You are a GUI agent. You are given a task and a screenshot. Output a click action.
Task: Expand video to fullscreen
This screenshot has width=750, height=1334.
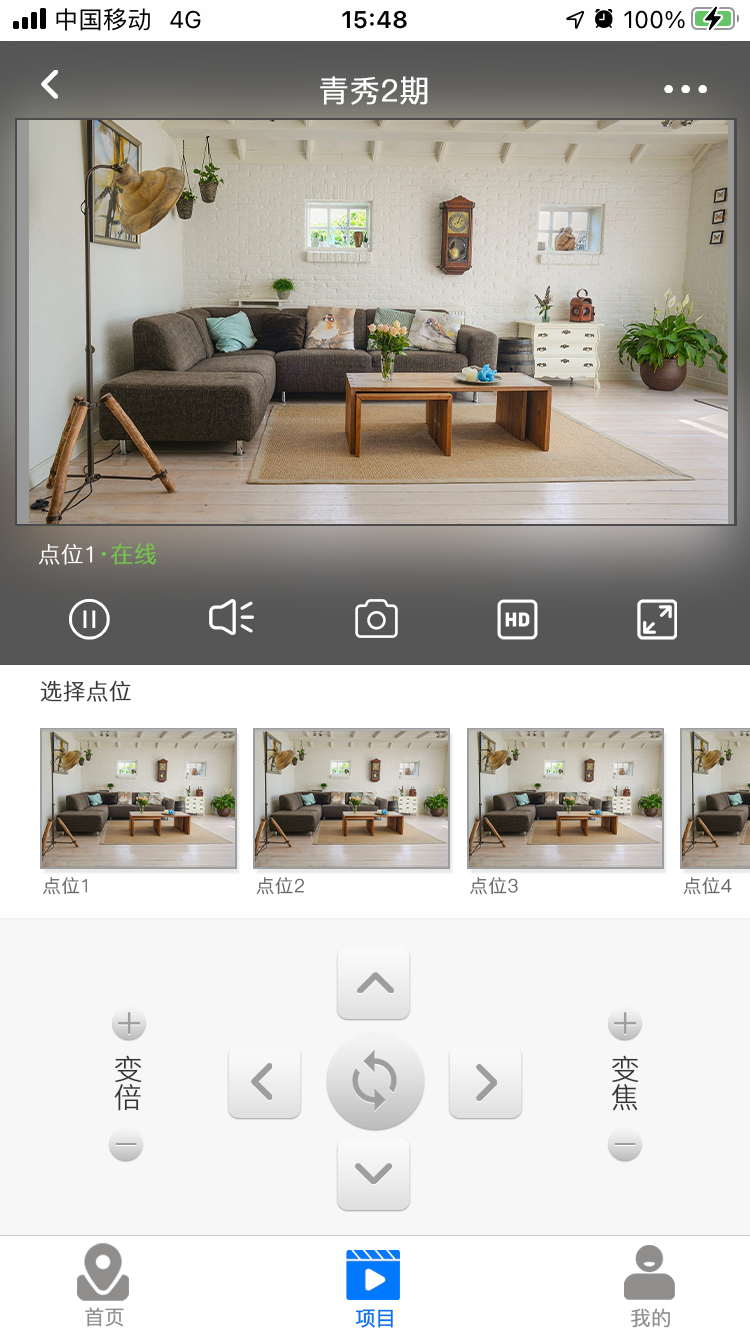pyautogui.click(x=657, y=619)
